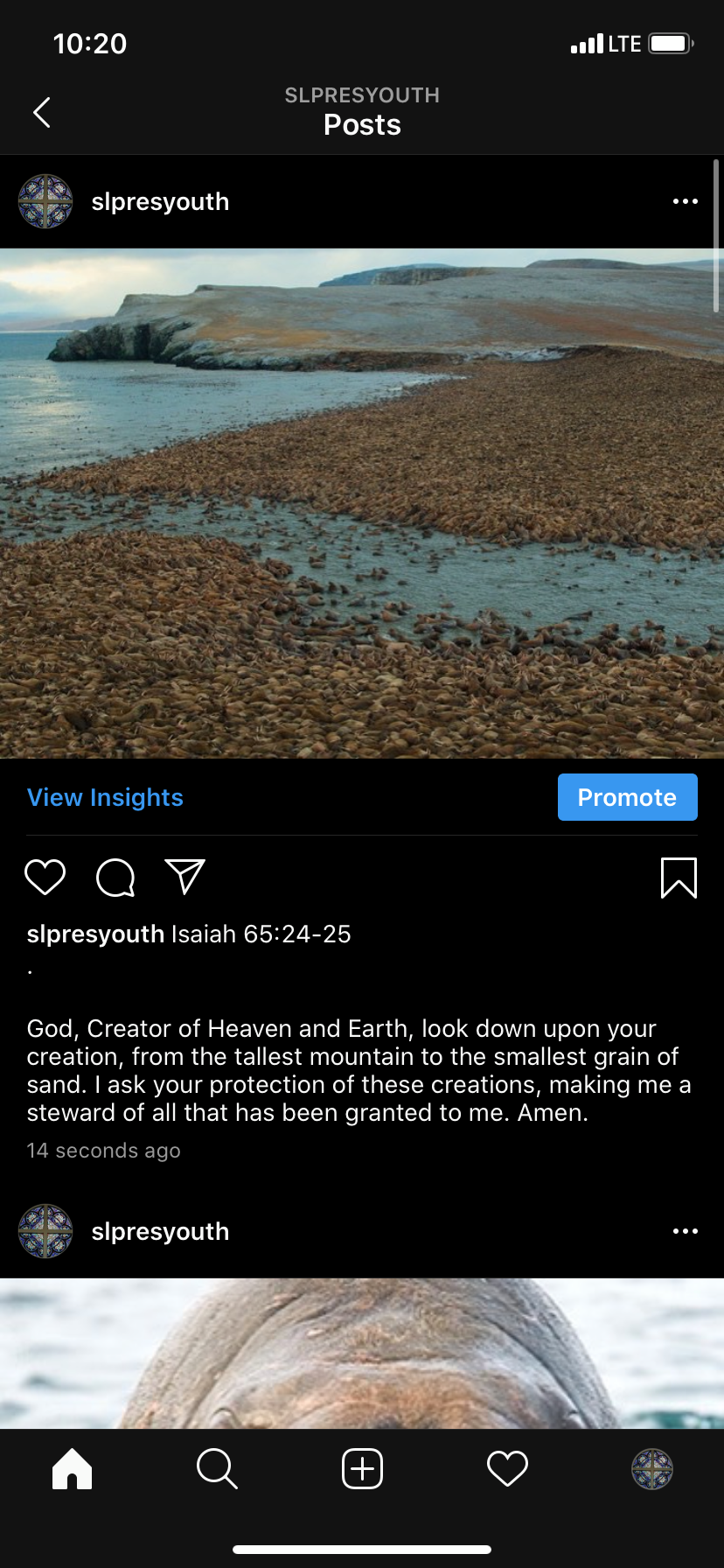The image size is (724, 1568).
Task: Open View Insights for this post
Action: [105, 797]
